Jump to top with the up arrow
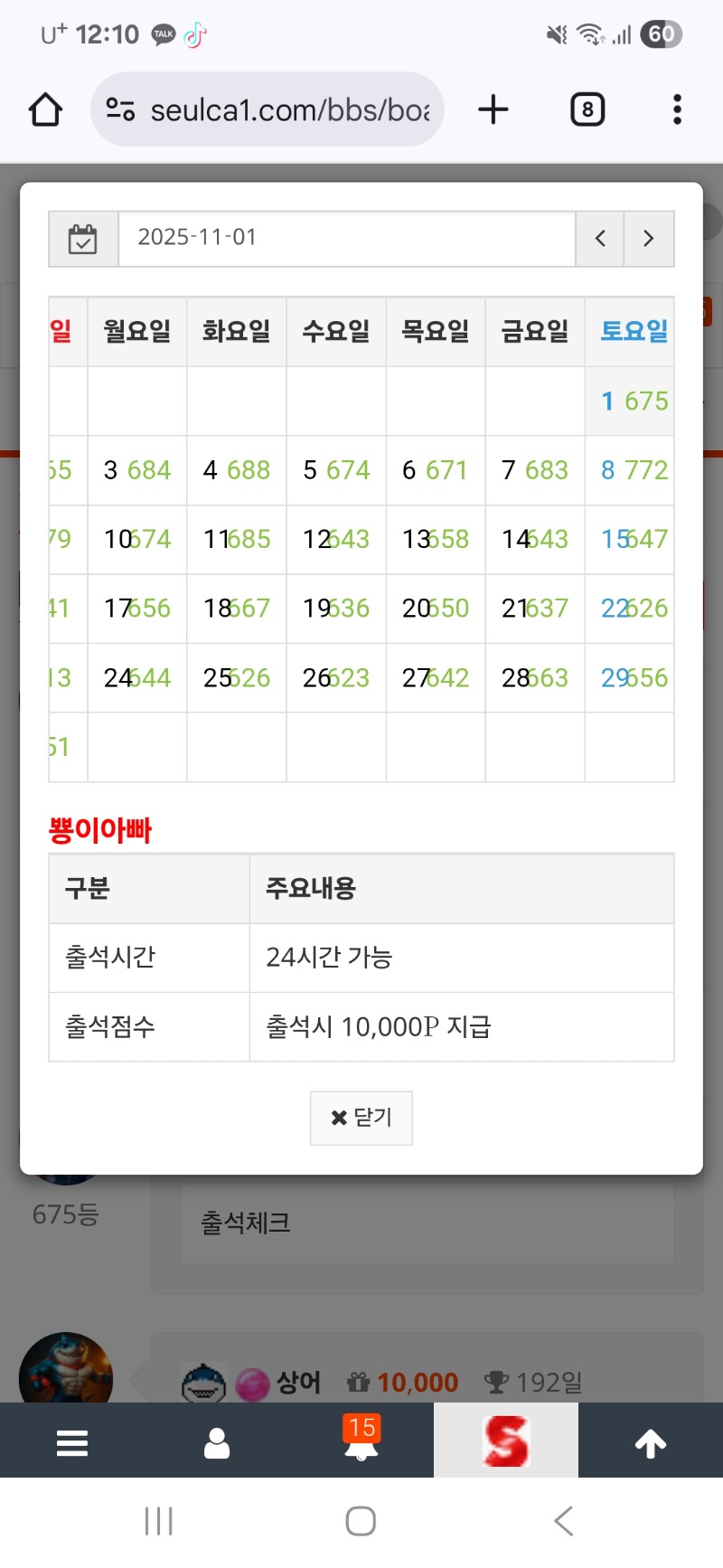723x1568 pixels. 651,1443
